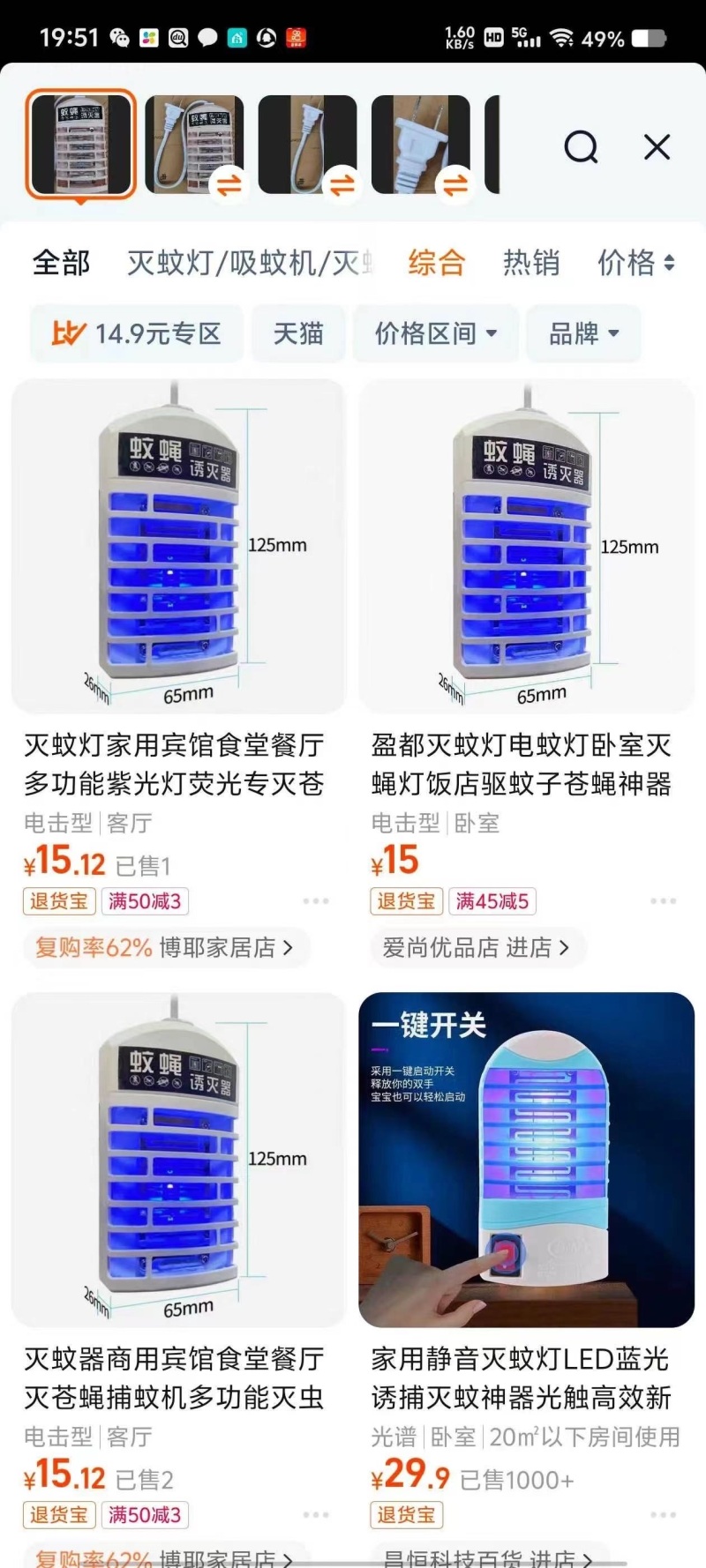Open 灭蚊灯家用宾馆食堂餐厅 product card

(x=177, y=547)
